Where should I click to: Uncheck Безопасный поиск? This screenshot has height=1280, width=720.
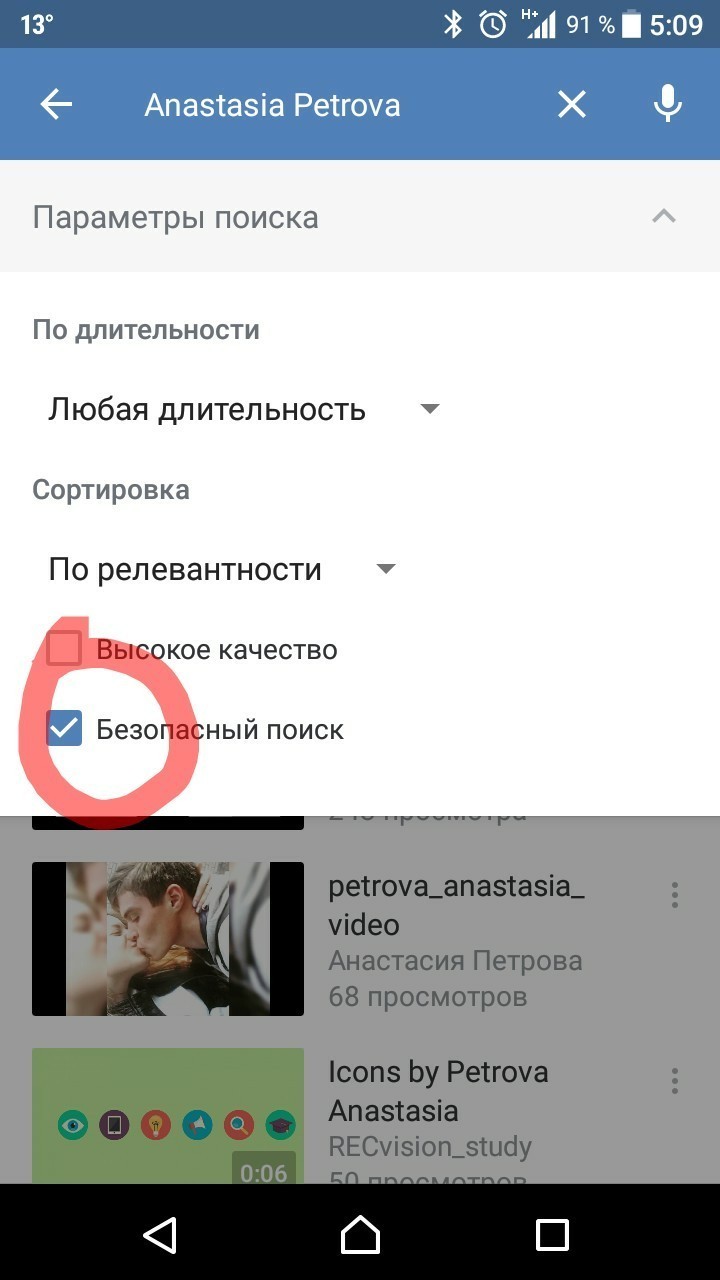tap(64, 729)
